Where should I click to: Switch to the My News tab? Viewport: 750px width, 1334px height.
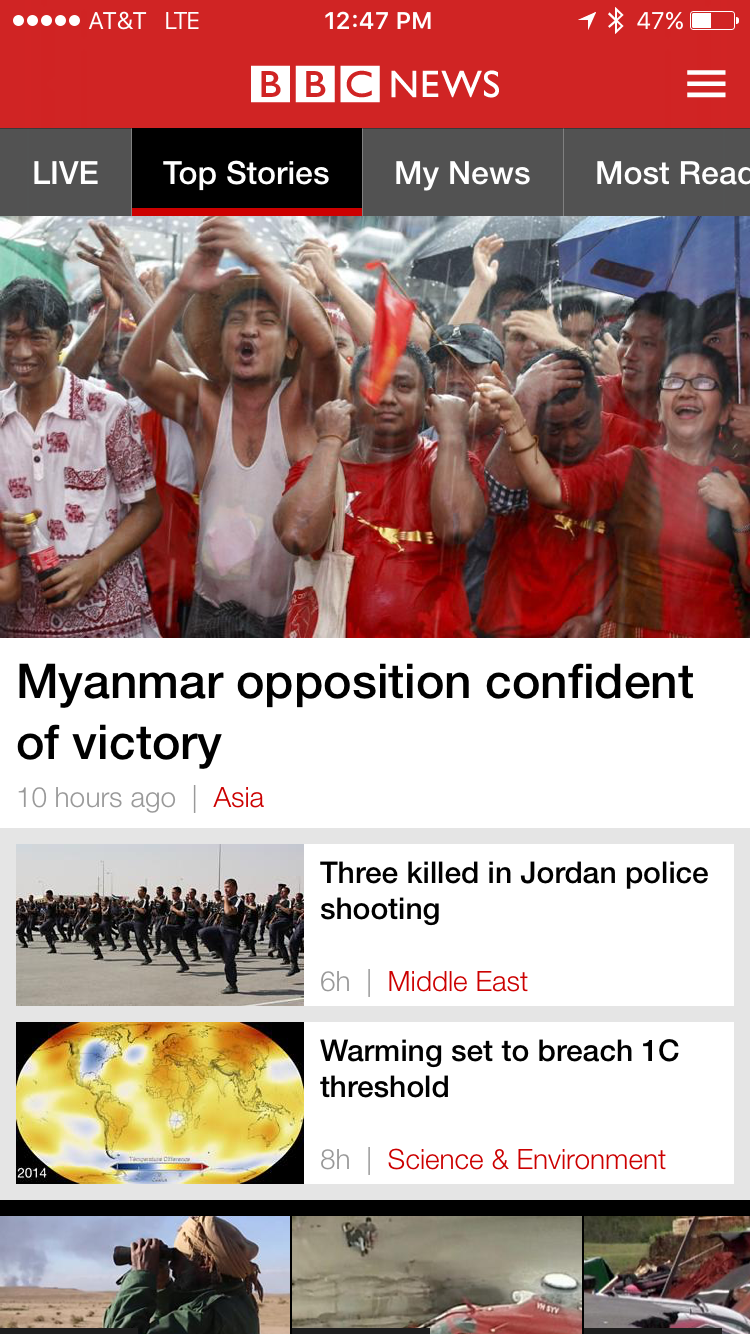(x=462, y=172)
